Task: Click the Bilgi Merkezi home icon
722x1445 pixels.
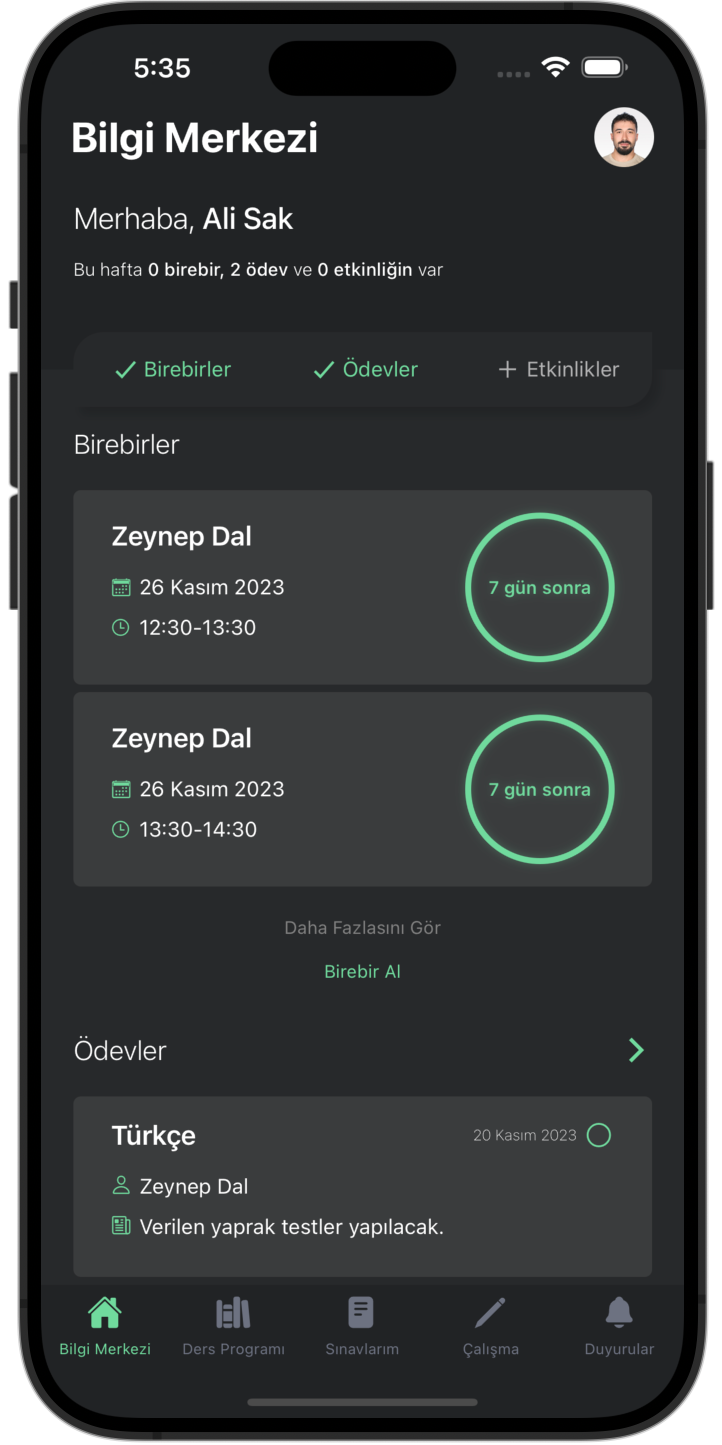Action: point(104,1311)
